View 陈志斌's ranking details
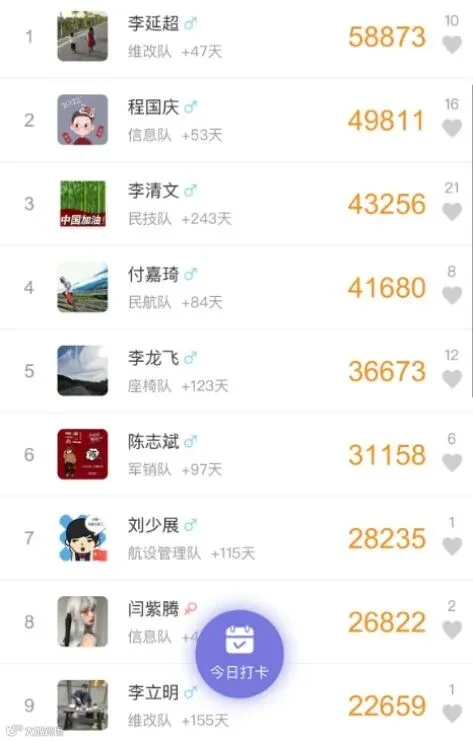This screenshot has width=473, height=742. click(236, 454)
